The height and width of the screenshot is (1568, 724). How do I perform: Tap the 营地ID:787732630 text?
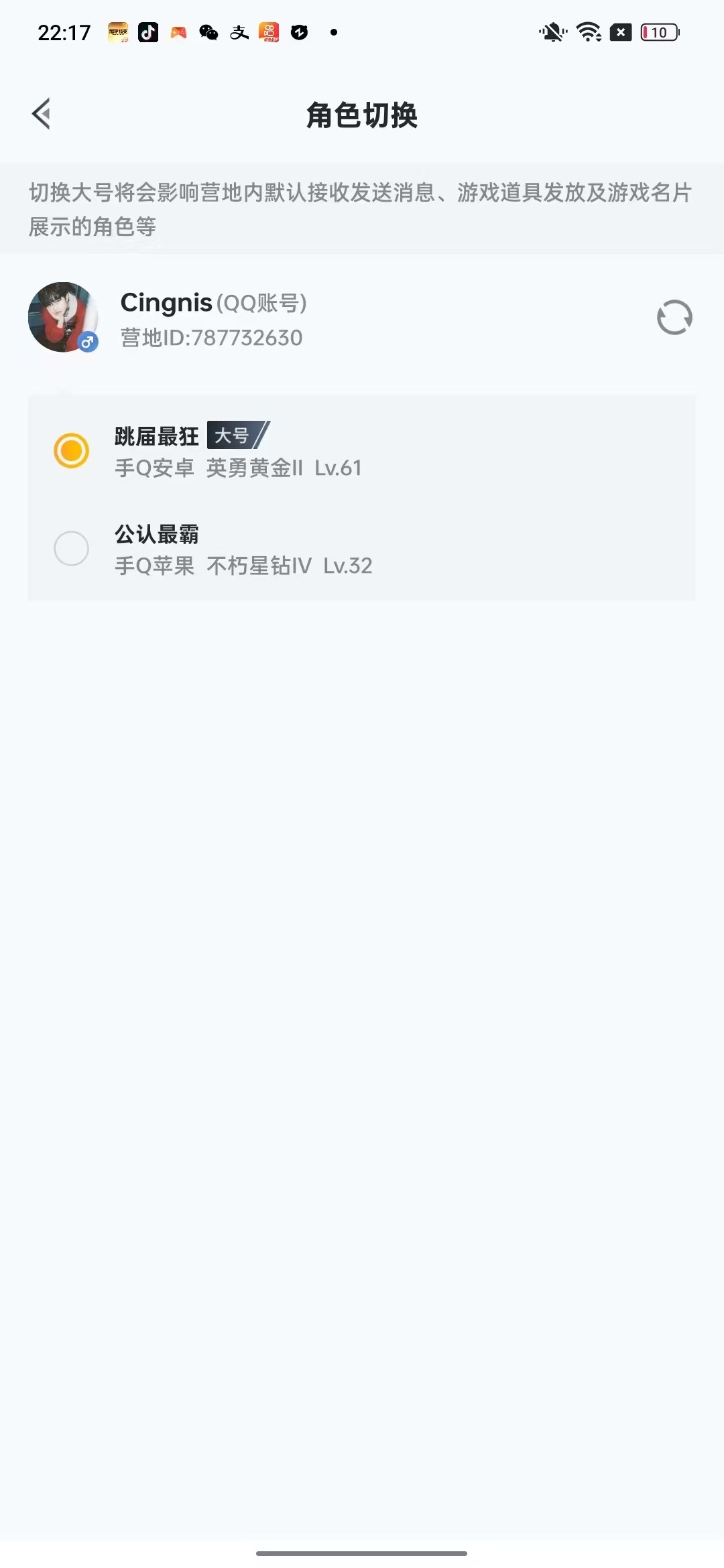point(211,338)
